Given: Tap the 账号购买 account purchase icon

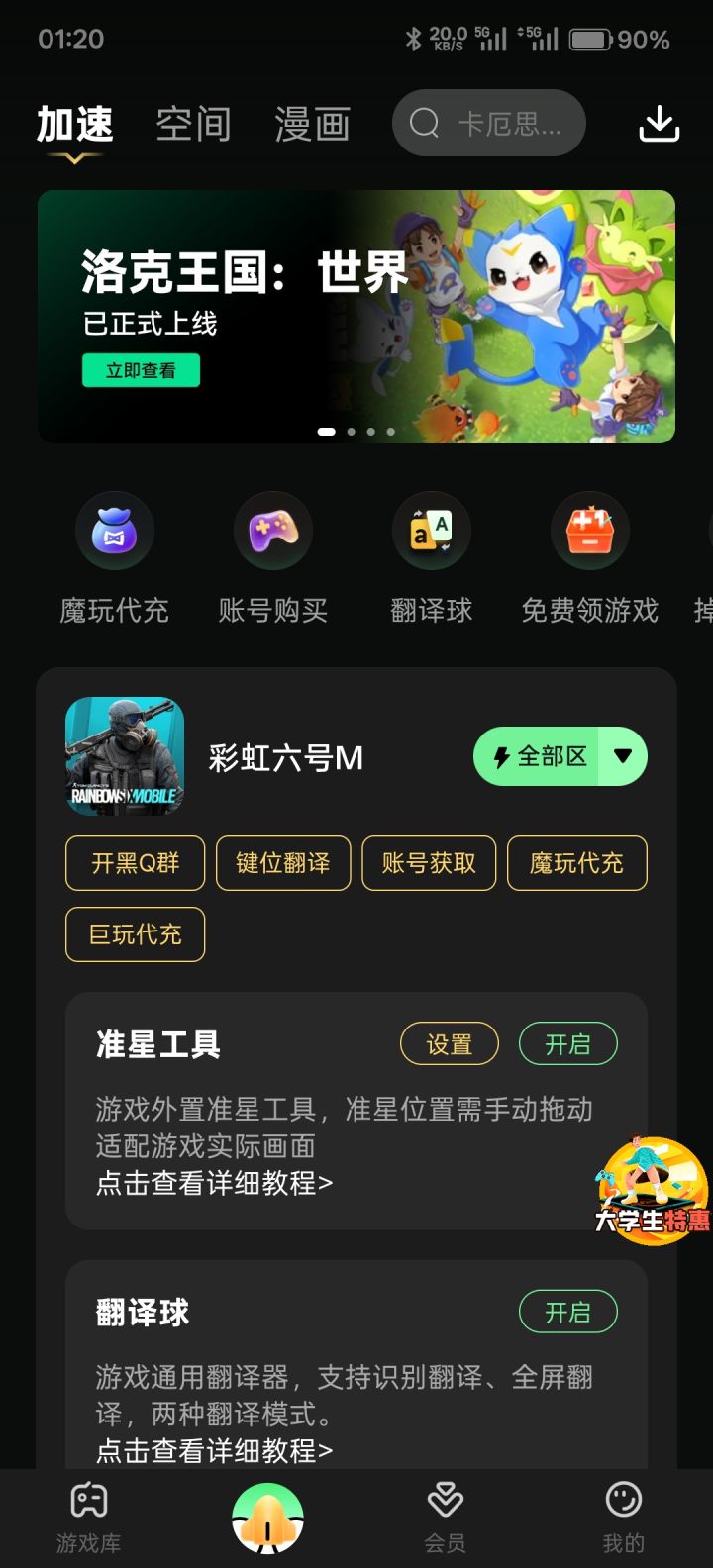Looking at the screenshot, I should coord(273,530).
